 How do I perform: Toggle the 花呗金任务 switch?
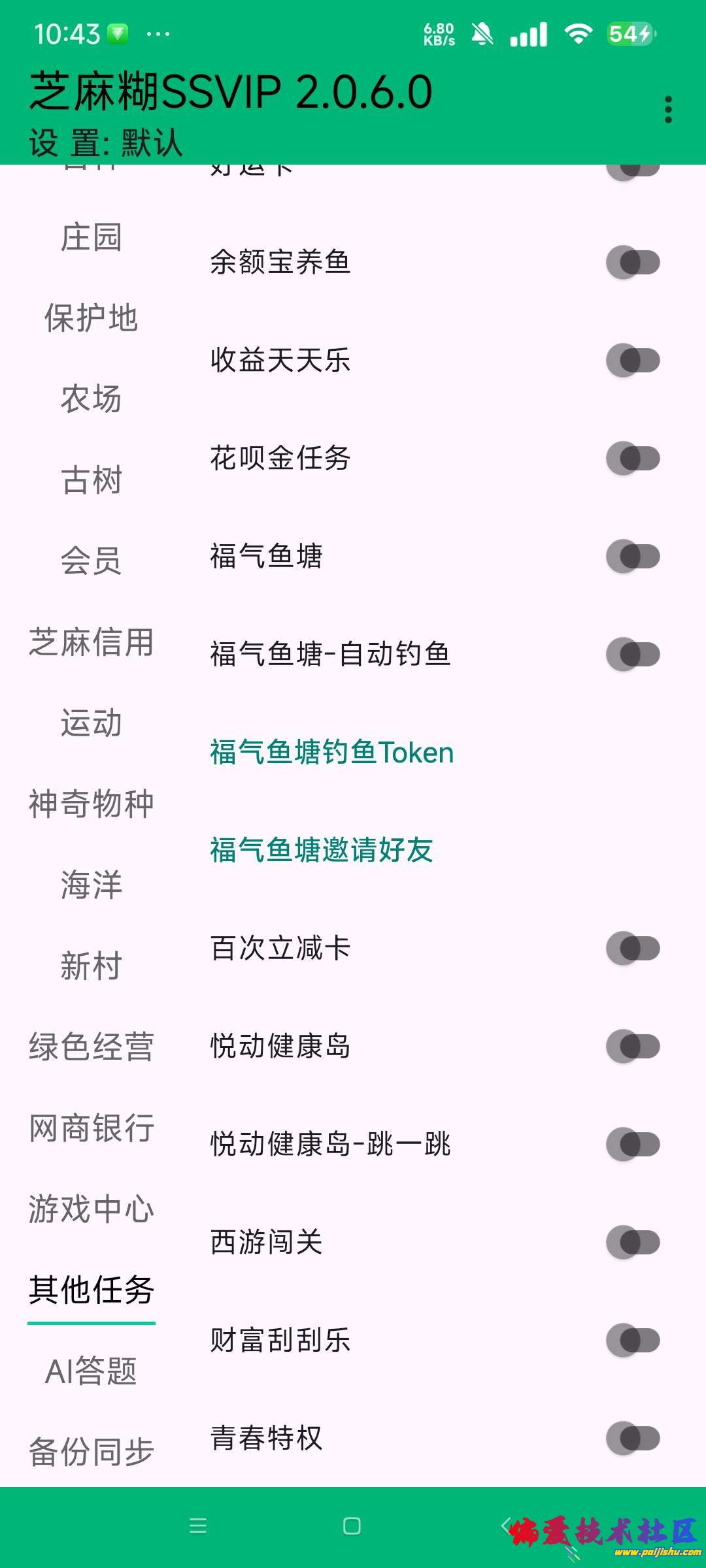pyautogui.click(x=634, y=457)
